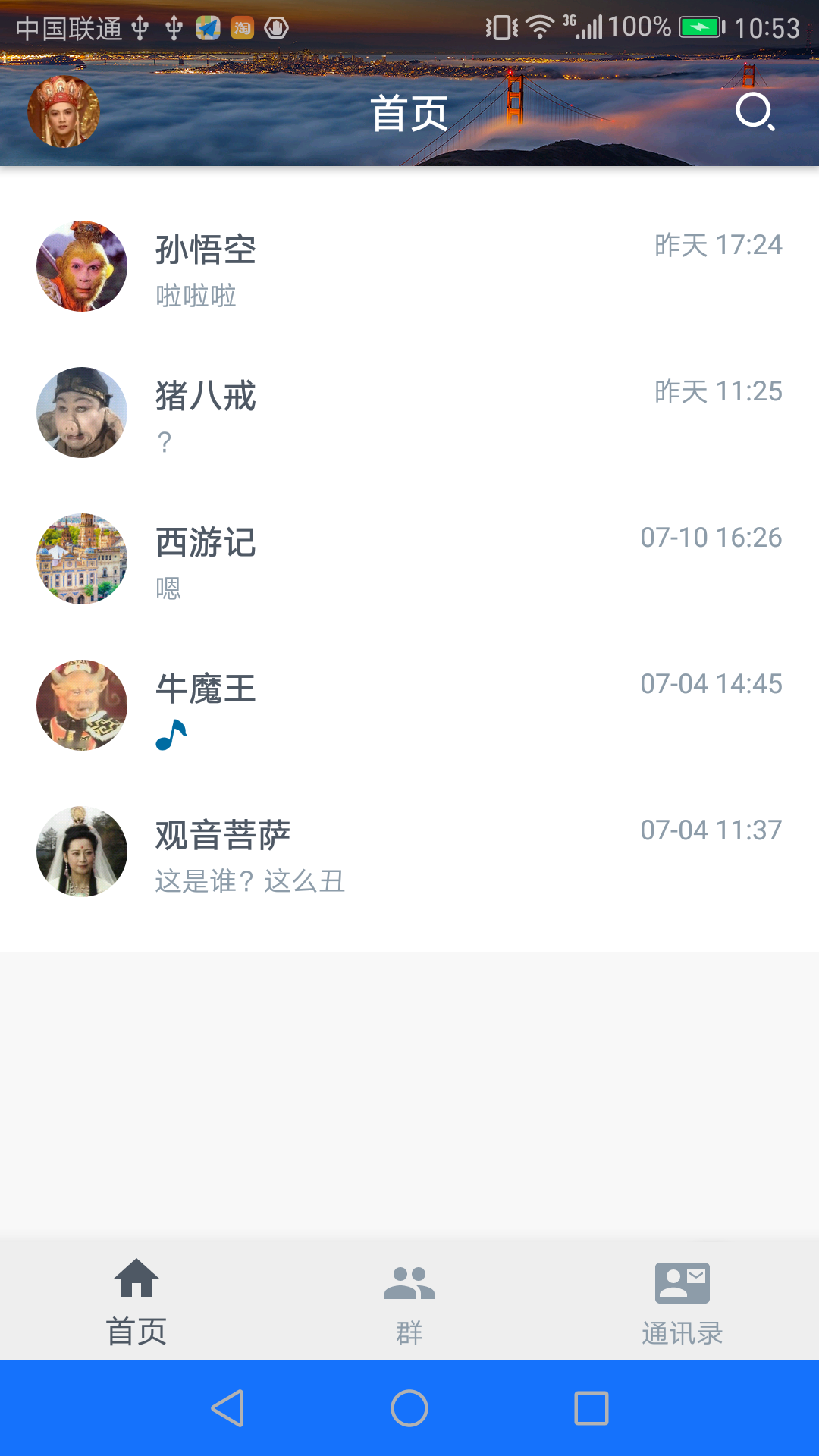This screenshot has height=1456, width=819.
Task: Open 牛魔王's avatar image
Action: pyautogui.click(x=81, y=705)
